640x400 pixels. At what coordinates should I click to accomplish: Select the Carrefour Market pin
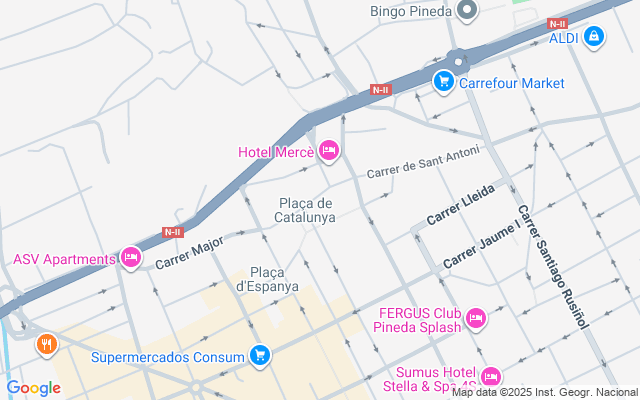point(442,81)
